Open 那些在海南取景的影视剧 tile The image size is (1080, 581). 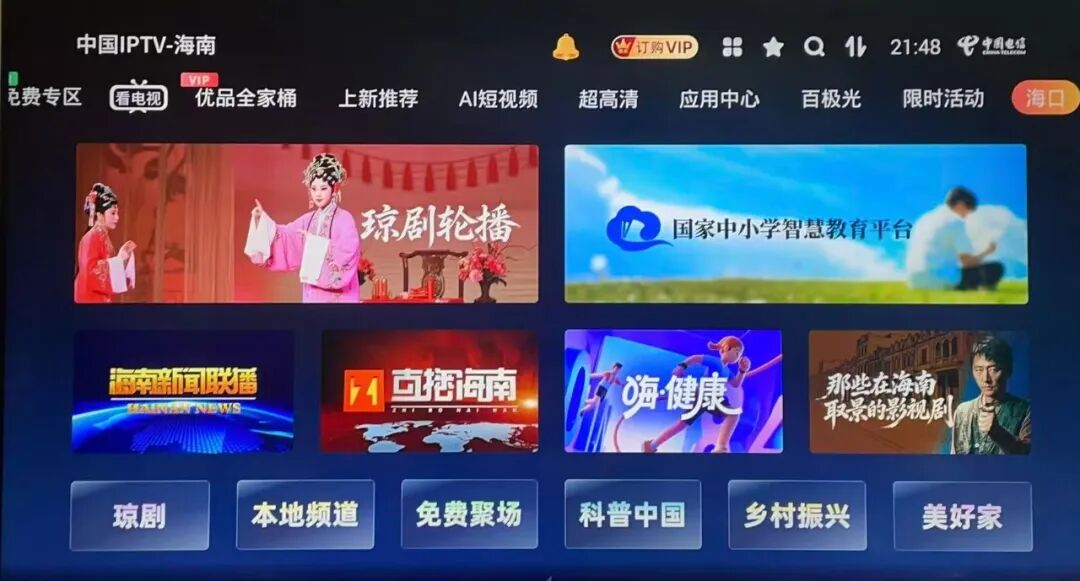click(919, 391)
